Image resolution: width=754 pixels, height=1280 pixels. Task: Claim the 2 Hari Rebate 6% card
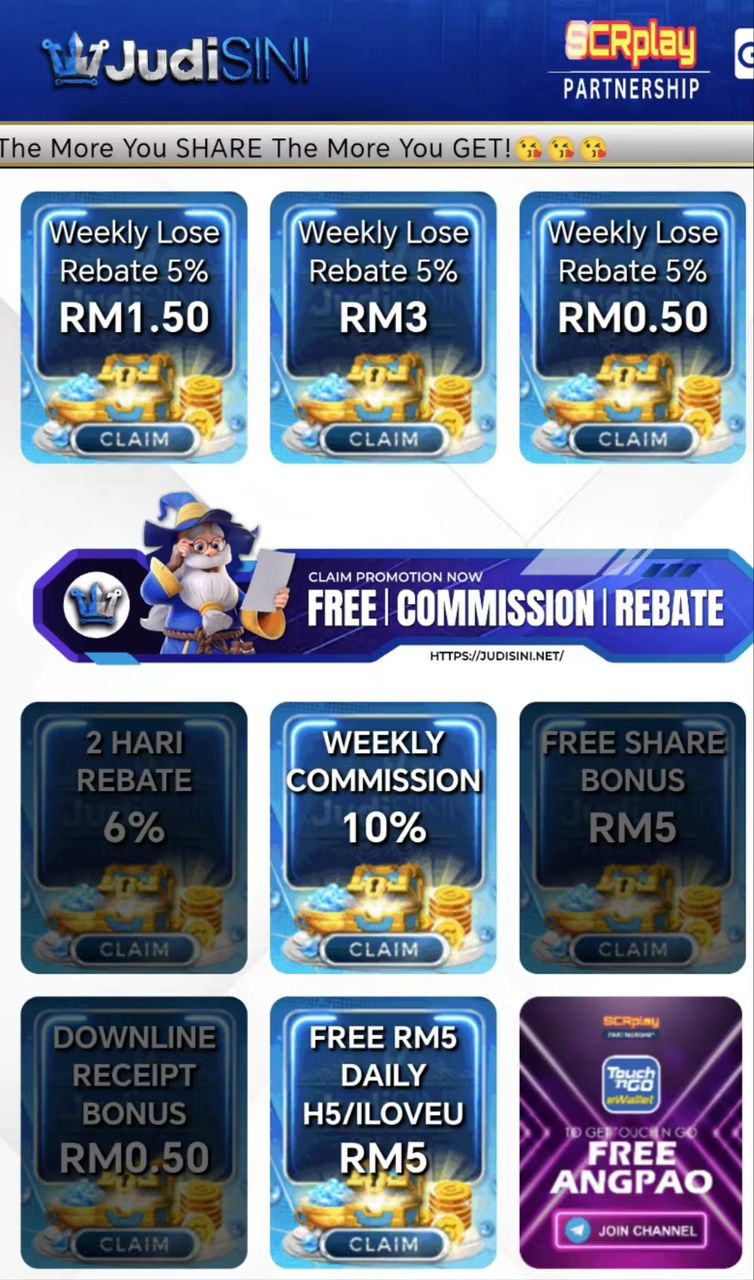coord(134,949)
